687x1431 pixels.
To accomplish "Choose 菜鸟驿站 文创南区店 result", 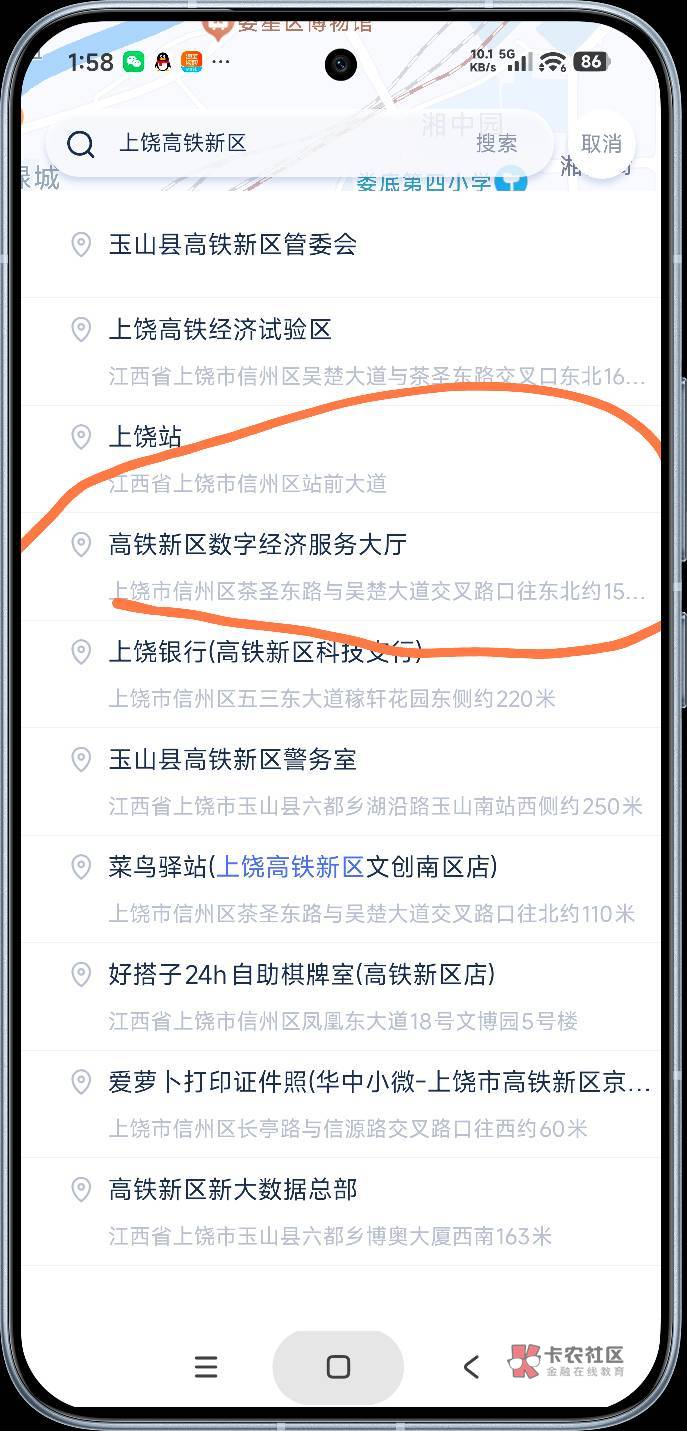I will 341,889.
